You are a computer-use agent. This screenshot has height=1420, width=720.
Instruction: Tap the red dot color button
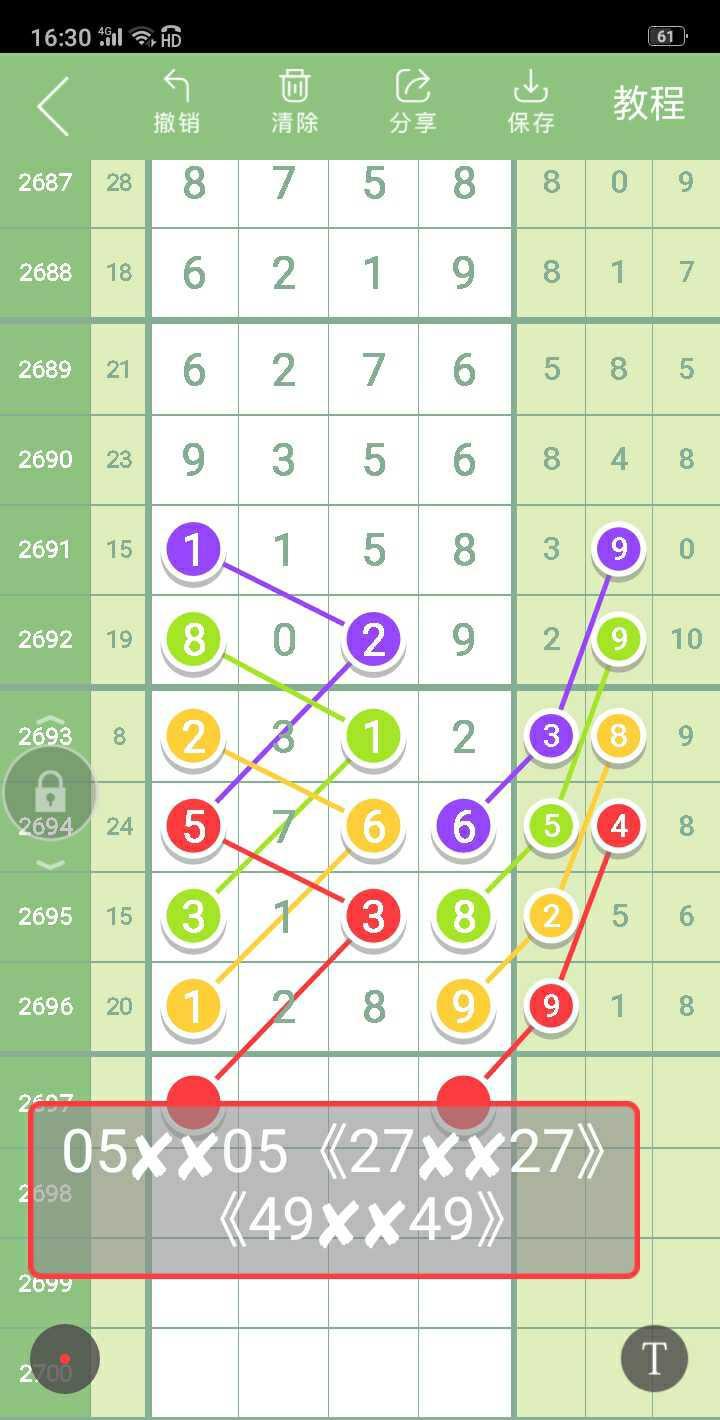[64, 1359]
